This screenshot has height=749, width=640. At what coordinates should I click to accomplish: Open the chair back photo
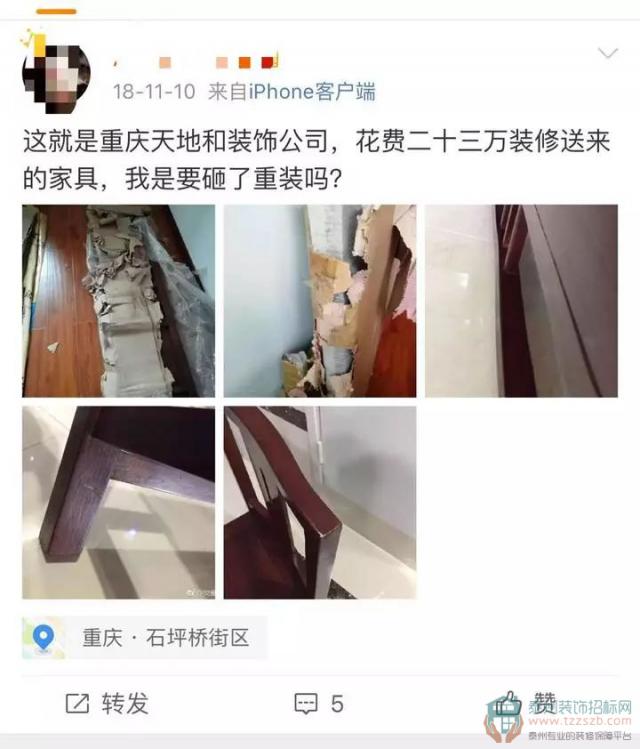pyautogui.click(x=320, y=502)
